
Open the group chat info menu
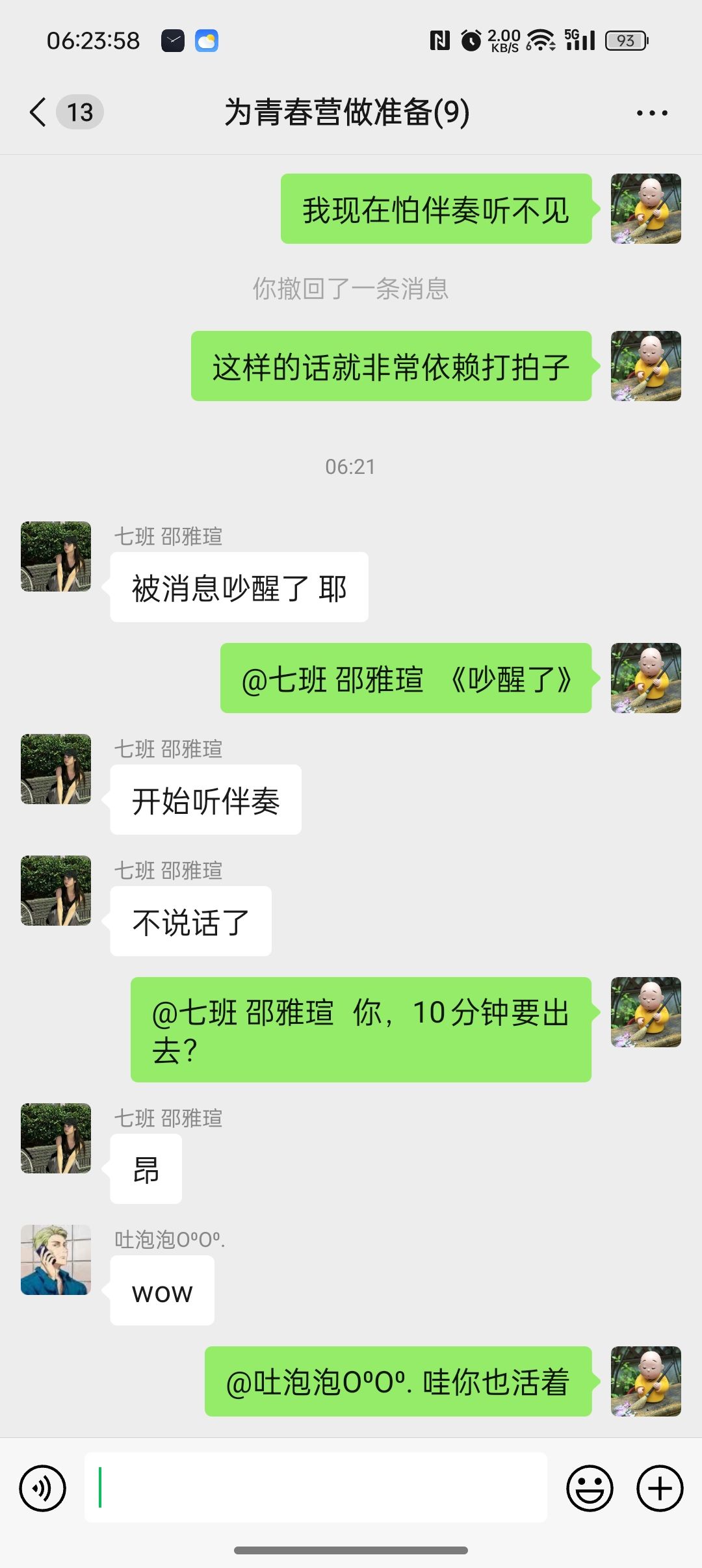(651, 113)
